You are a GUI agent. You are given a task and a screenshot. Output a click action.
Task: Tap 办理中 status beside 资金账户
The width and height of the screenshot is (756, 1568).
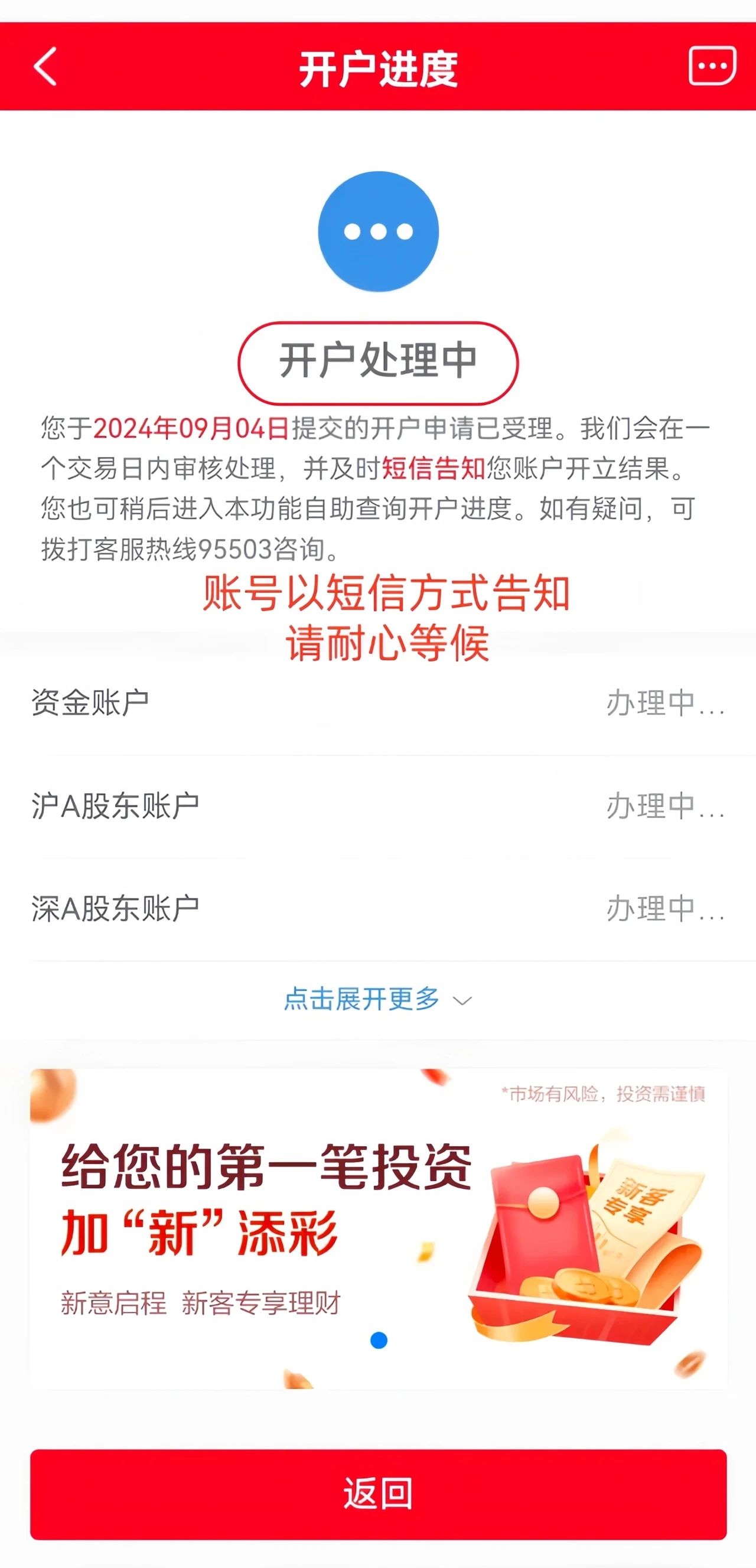click(x=663, y=702)
